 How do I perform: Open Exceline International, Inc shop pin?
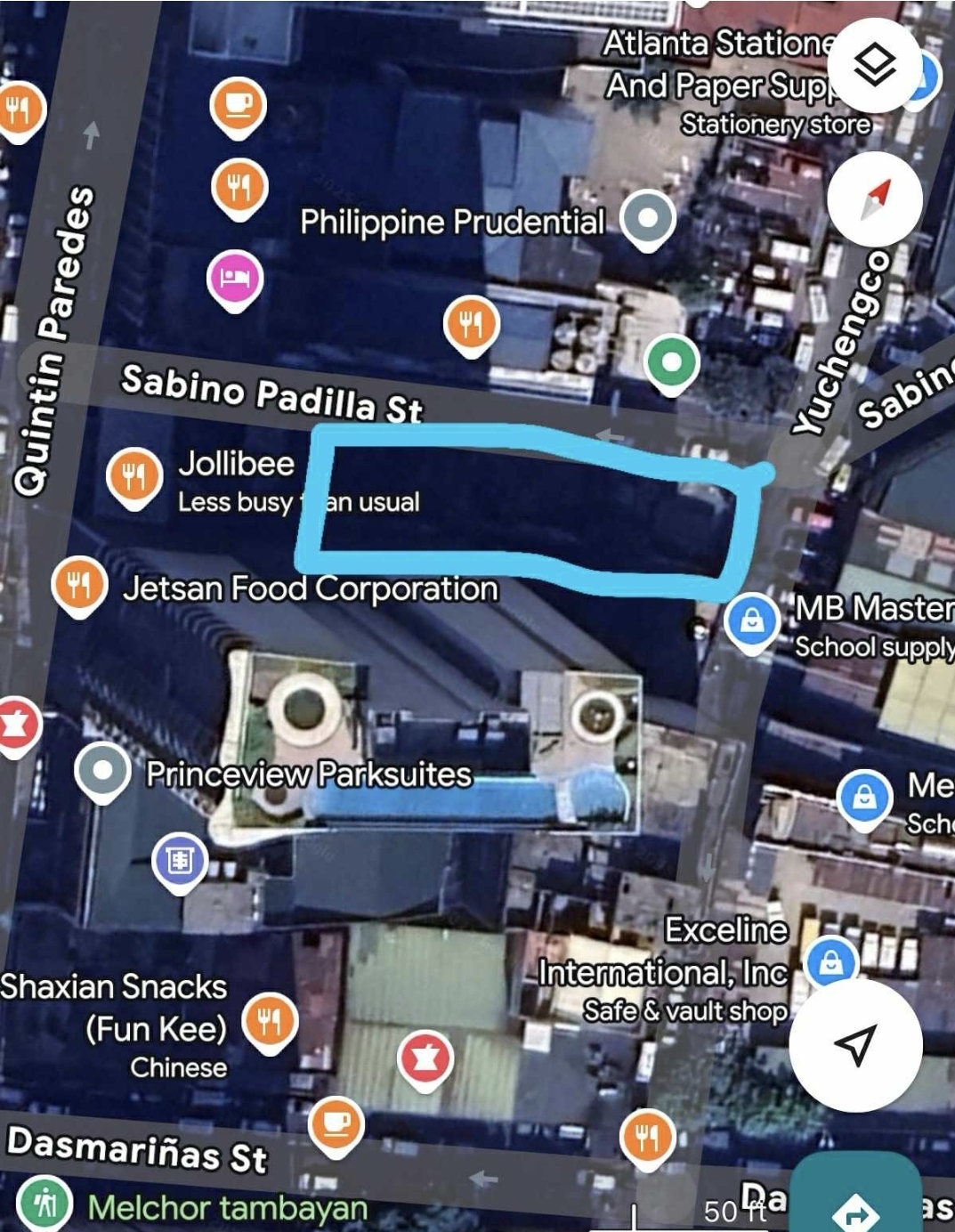[x=831, y=962]
